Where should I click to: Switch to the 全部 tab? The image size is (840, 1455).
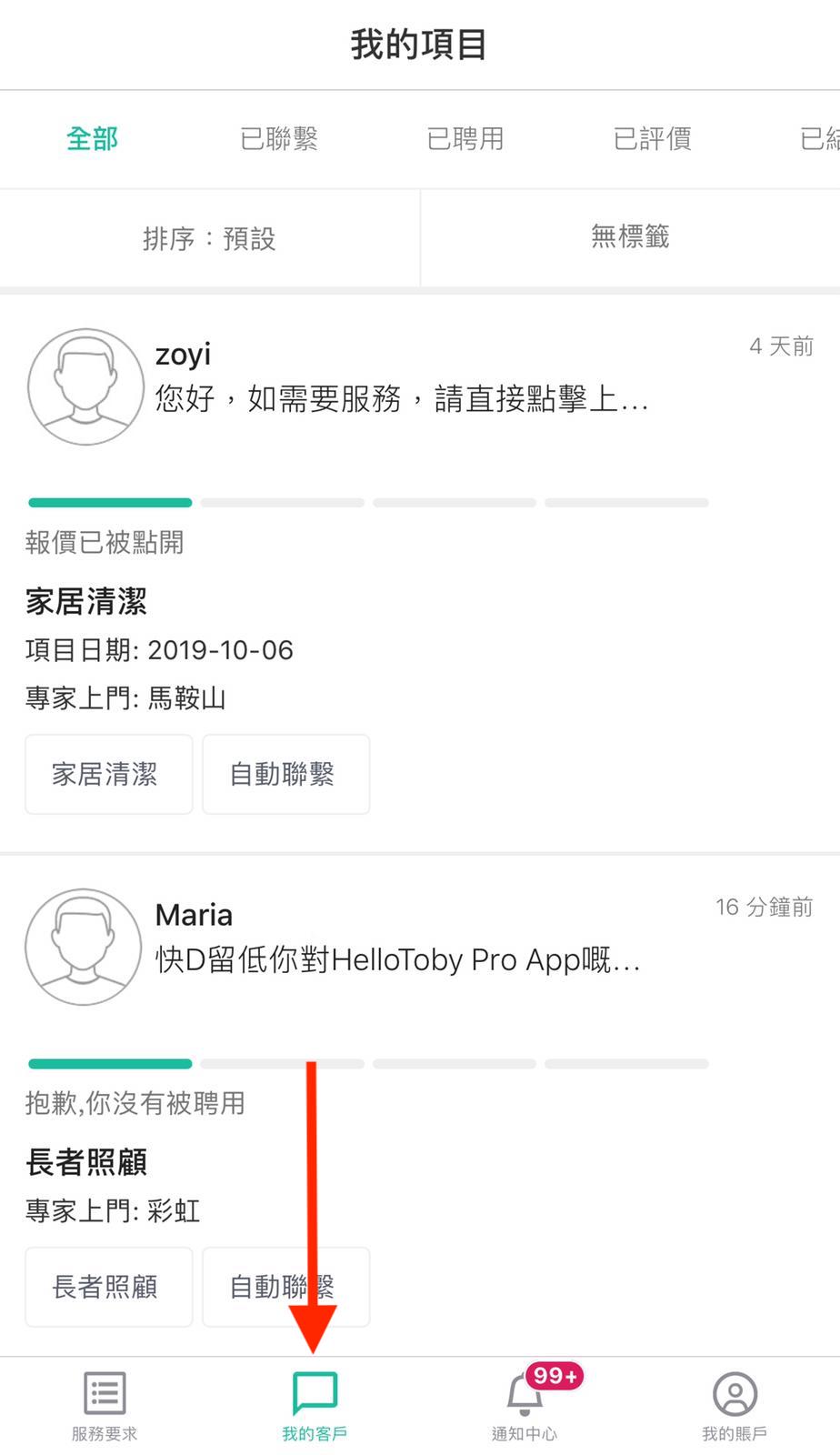[92, 139]
